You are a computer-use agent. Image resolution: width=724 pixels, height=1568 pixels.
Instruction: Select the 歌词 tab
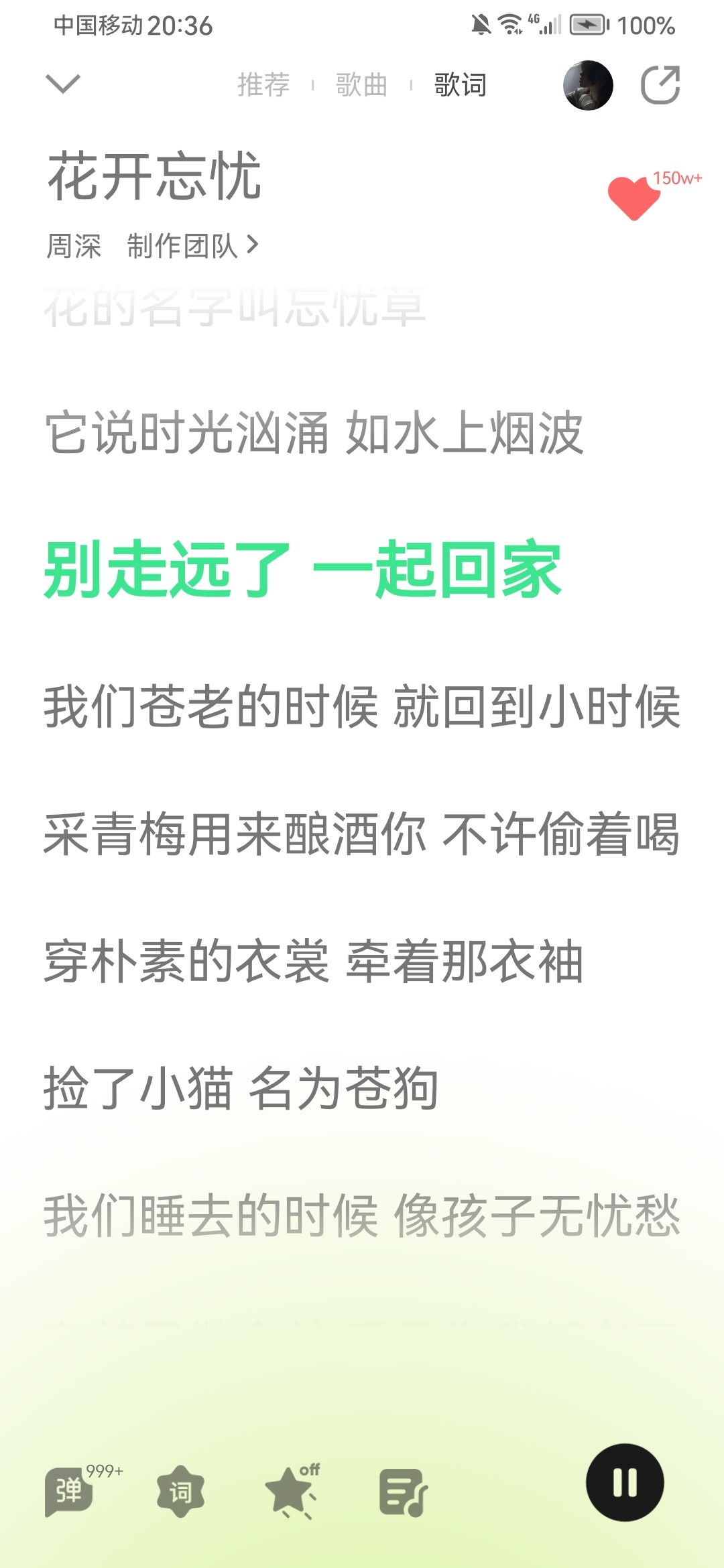click(x=461, y=85)
